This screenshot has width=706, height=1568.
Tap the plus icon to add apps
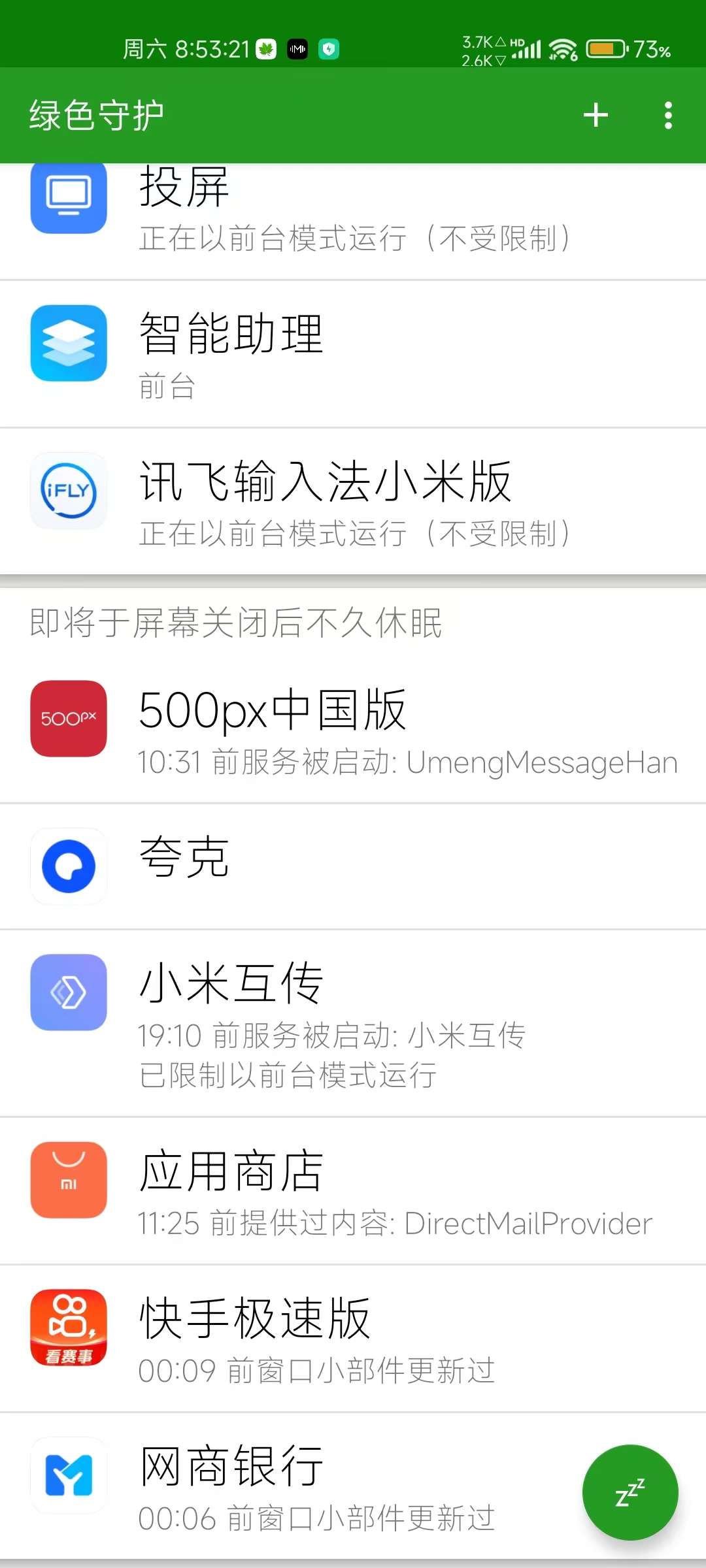[x=596, y=116]
